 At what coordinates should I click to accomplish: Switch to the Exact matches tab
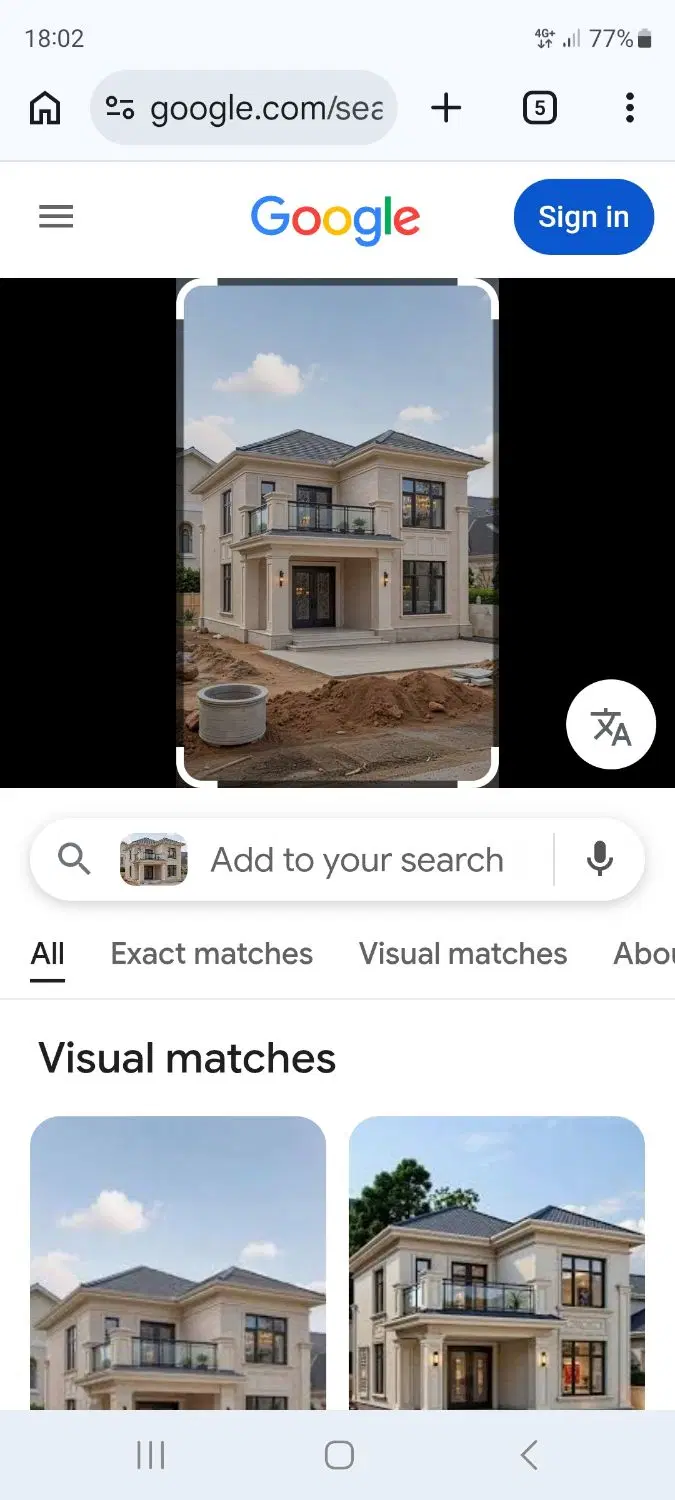coord(212,954)
